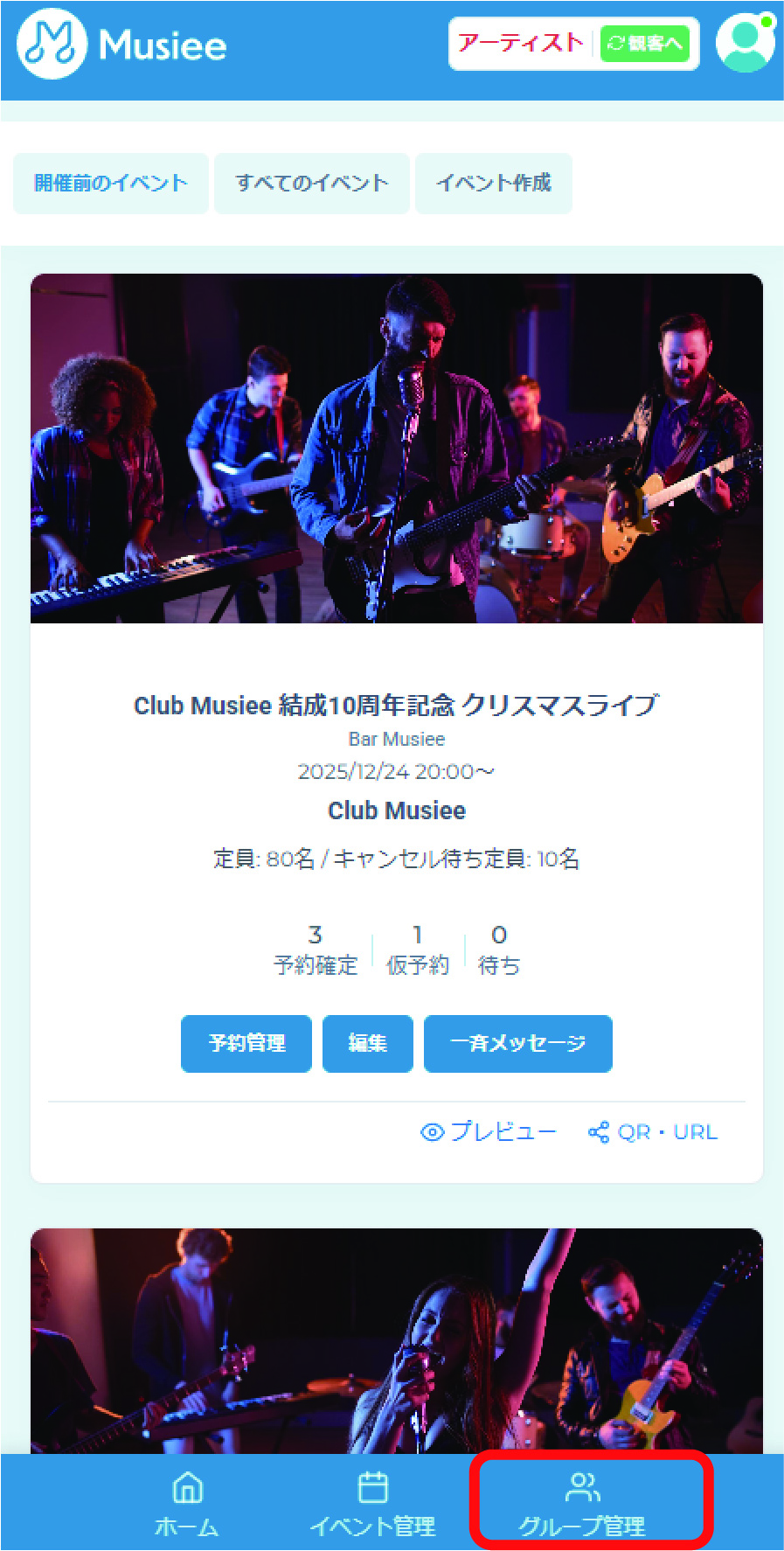Screen dimensions: 784x1551
Task: Open プレビュー of the Christmas live event
Action: 489,1132
